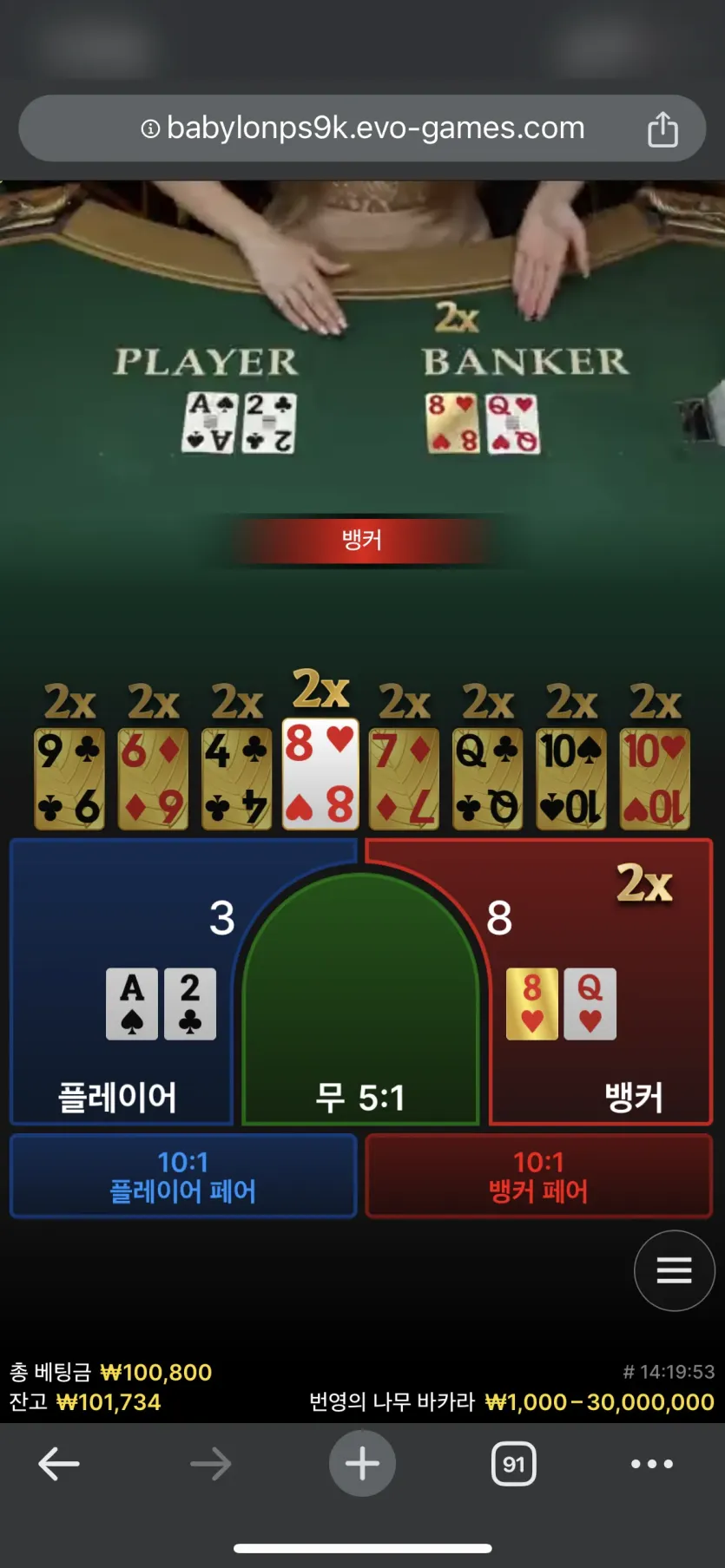Open the browser's three-dot more menu
Image resolution: width=725 pixels, height=1568 pixels.
click(x=651, y=1464)
